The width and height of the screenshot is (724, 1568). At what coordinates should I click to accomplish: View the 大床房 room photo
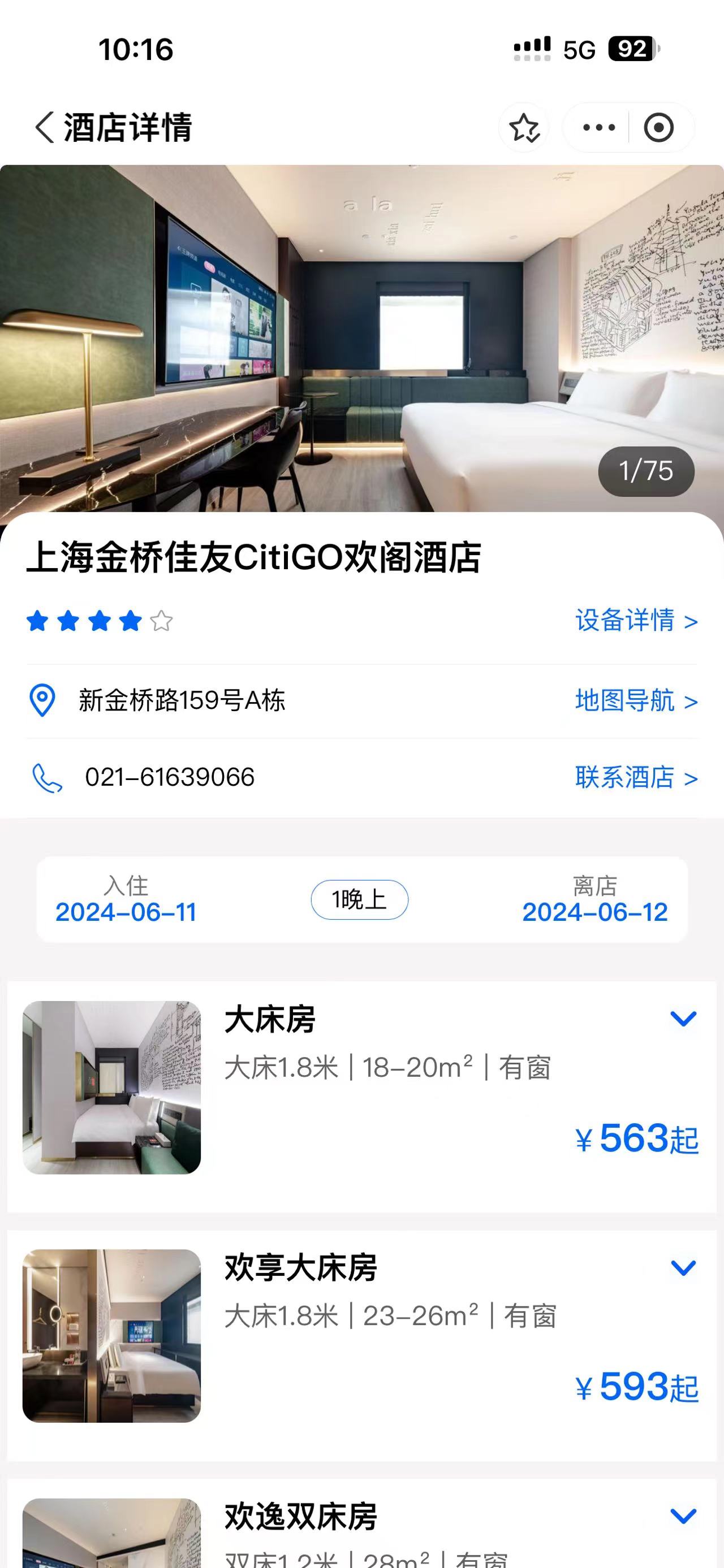[111, 1087]
